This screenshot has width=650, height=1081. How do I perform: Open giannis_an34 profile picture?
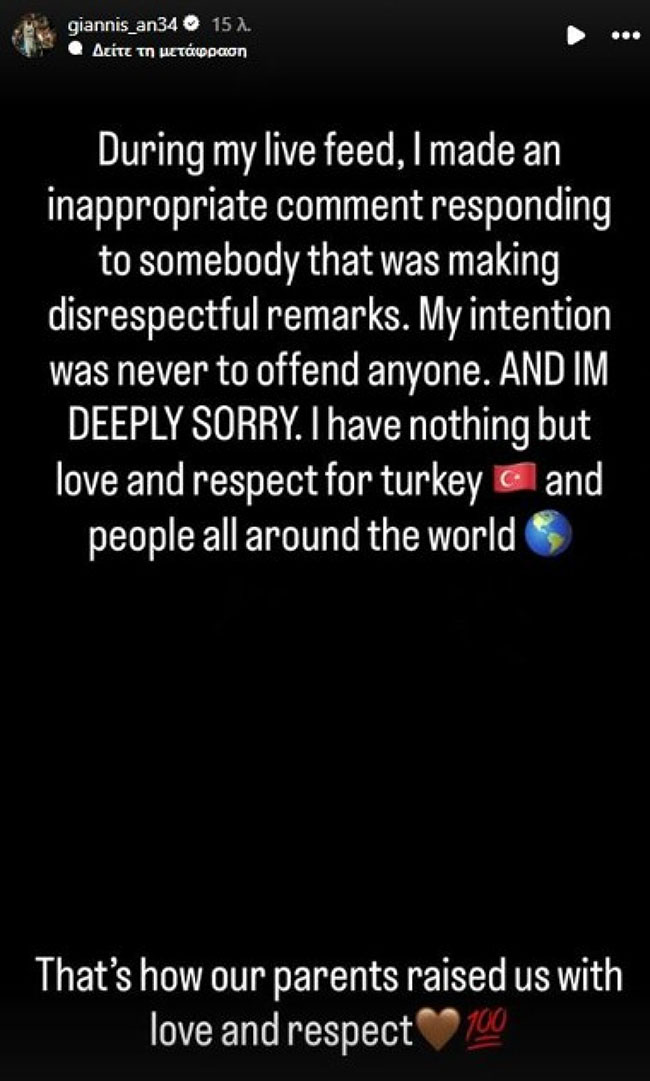pos(30,37)
